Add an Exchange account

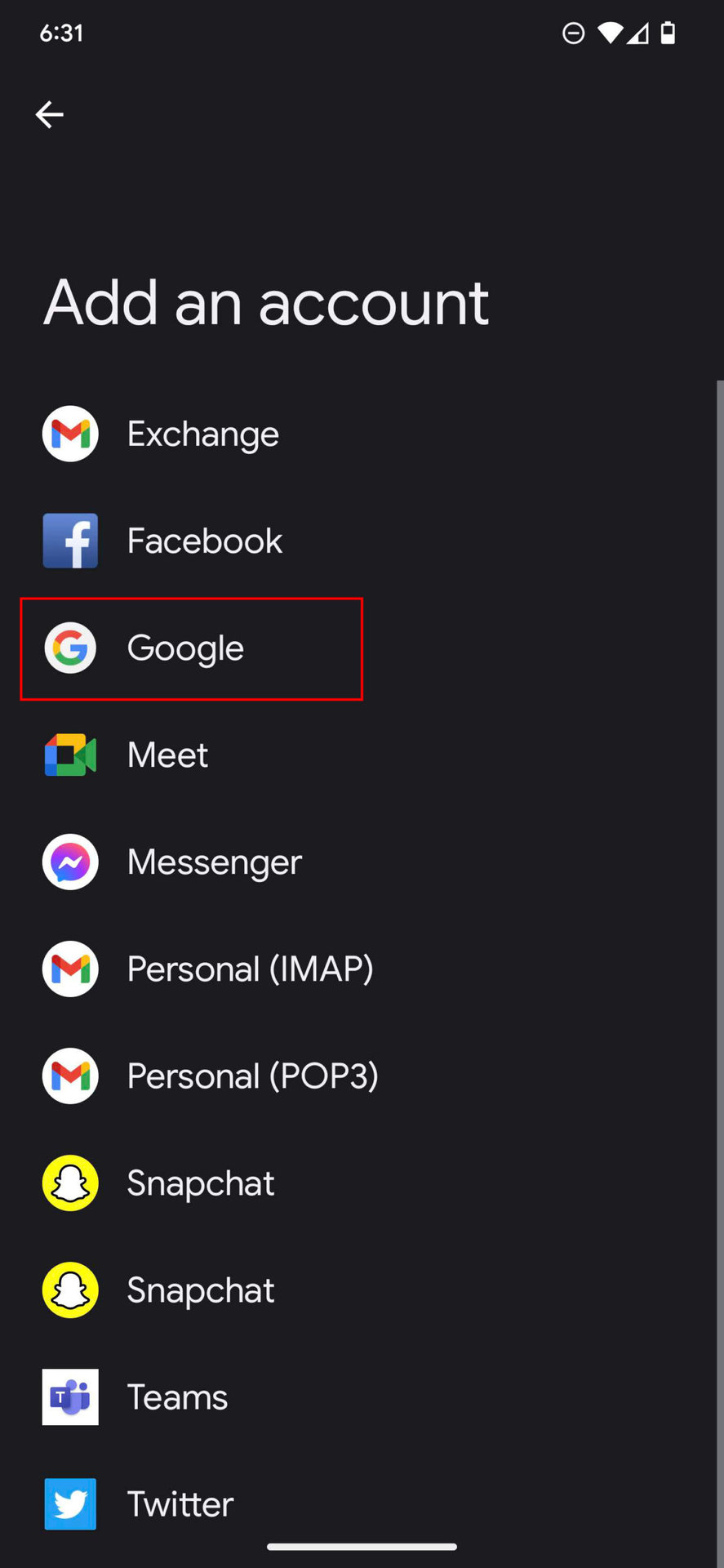click(362, 434)
